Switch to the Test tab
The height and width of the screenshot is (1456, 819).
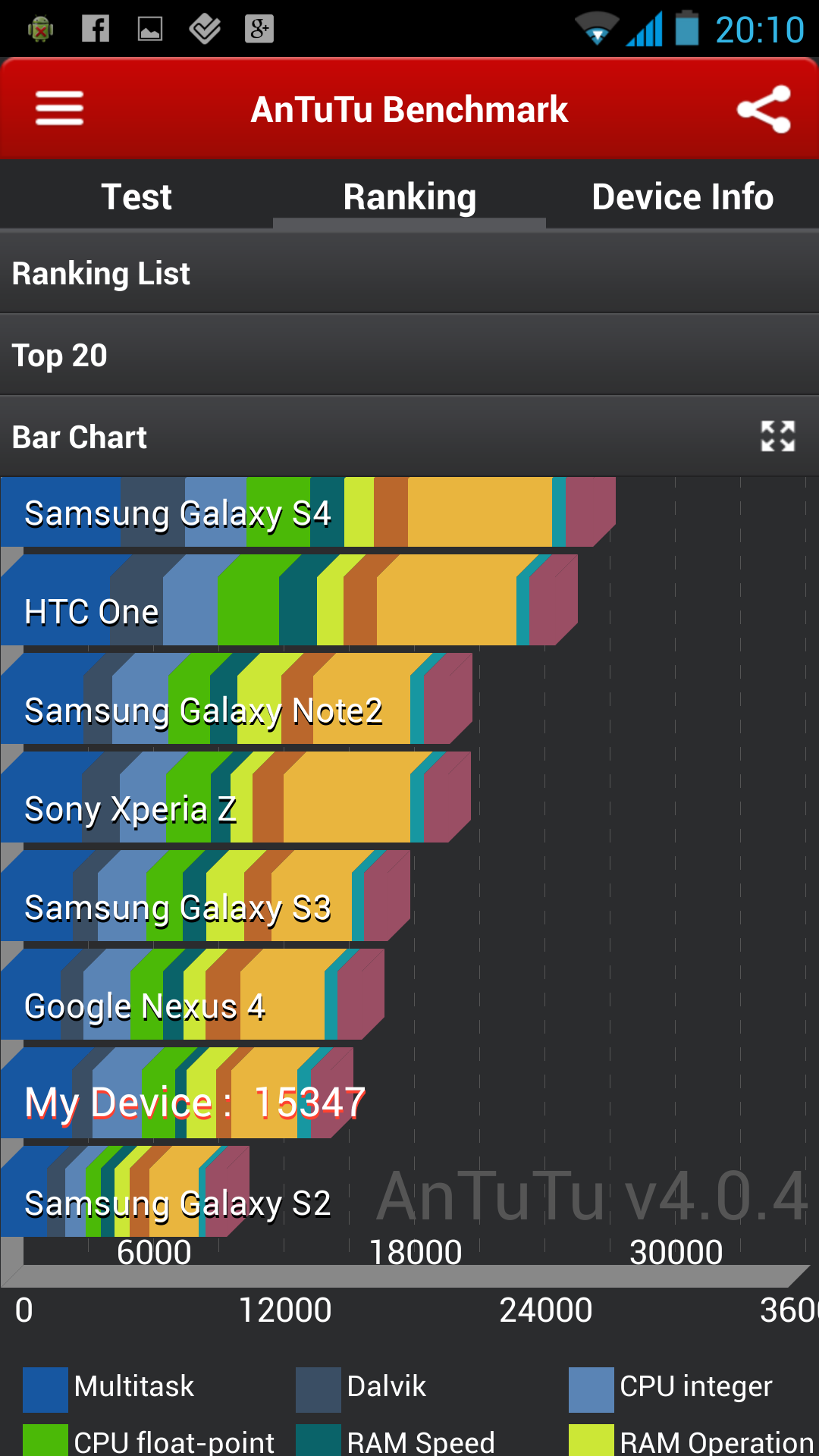pyautogui.click(x=136, y=197)
